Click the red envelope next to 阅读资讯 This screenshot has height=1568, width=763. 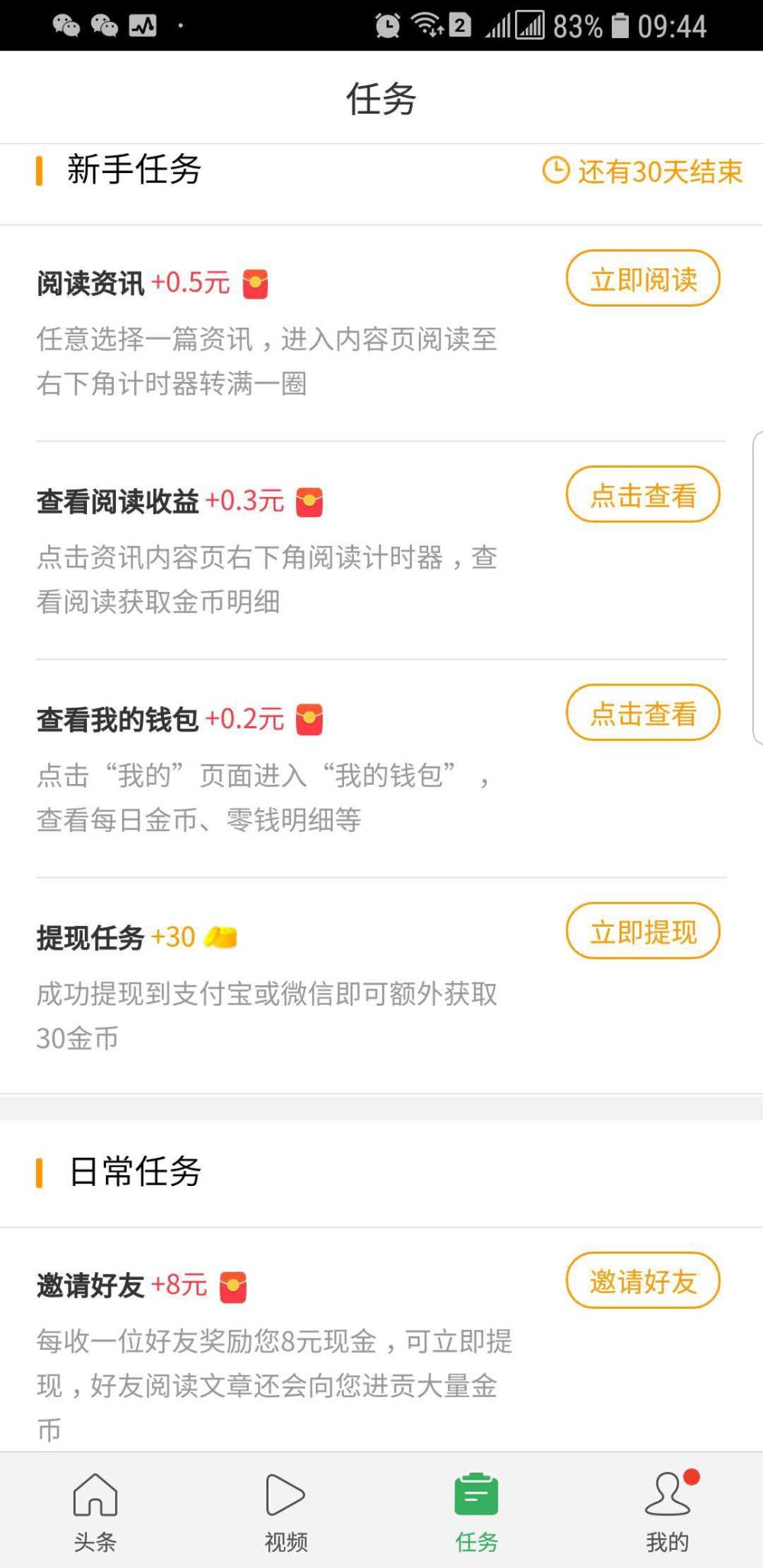point(255,282)
